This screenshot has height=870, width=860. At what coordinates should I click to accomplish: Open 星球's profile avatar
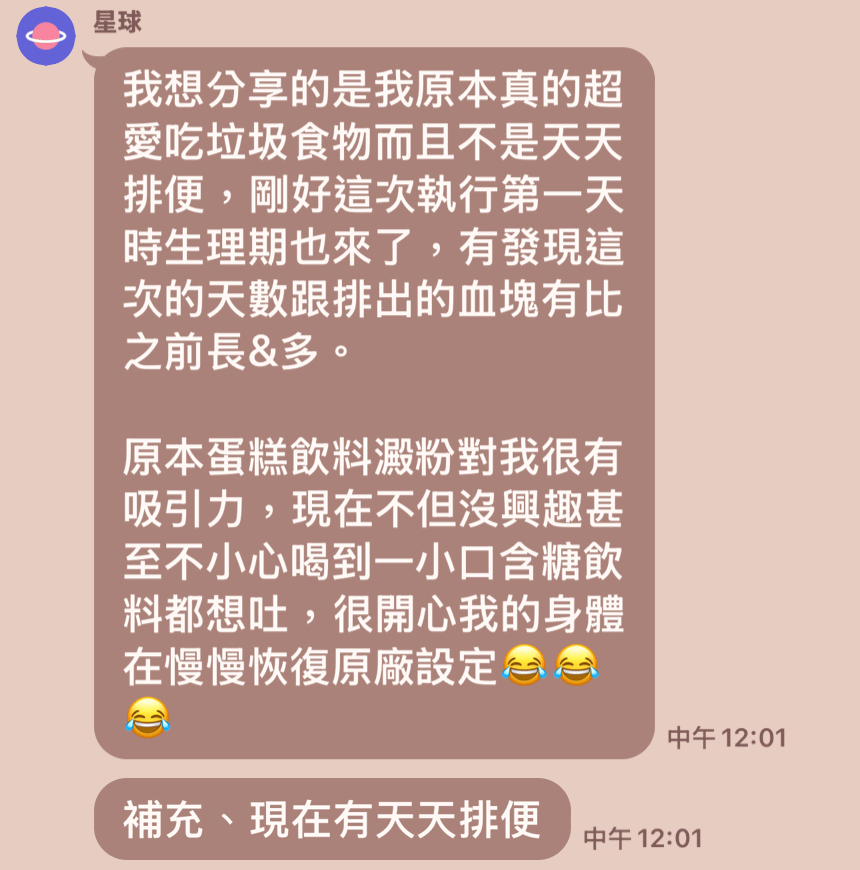[45, 36]
